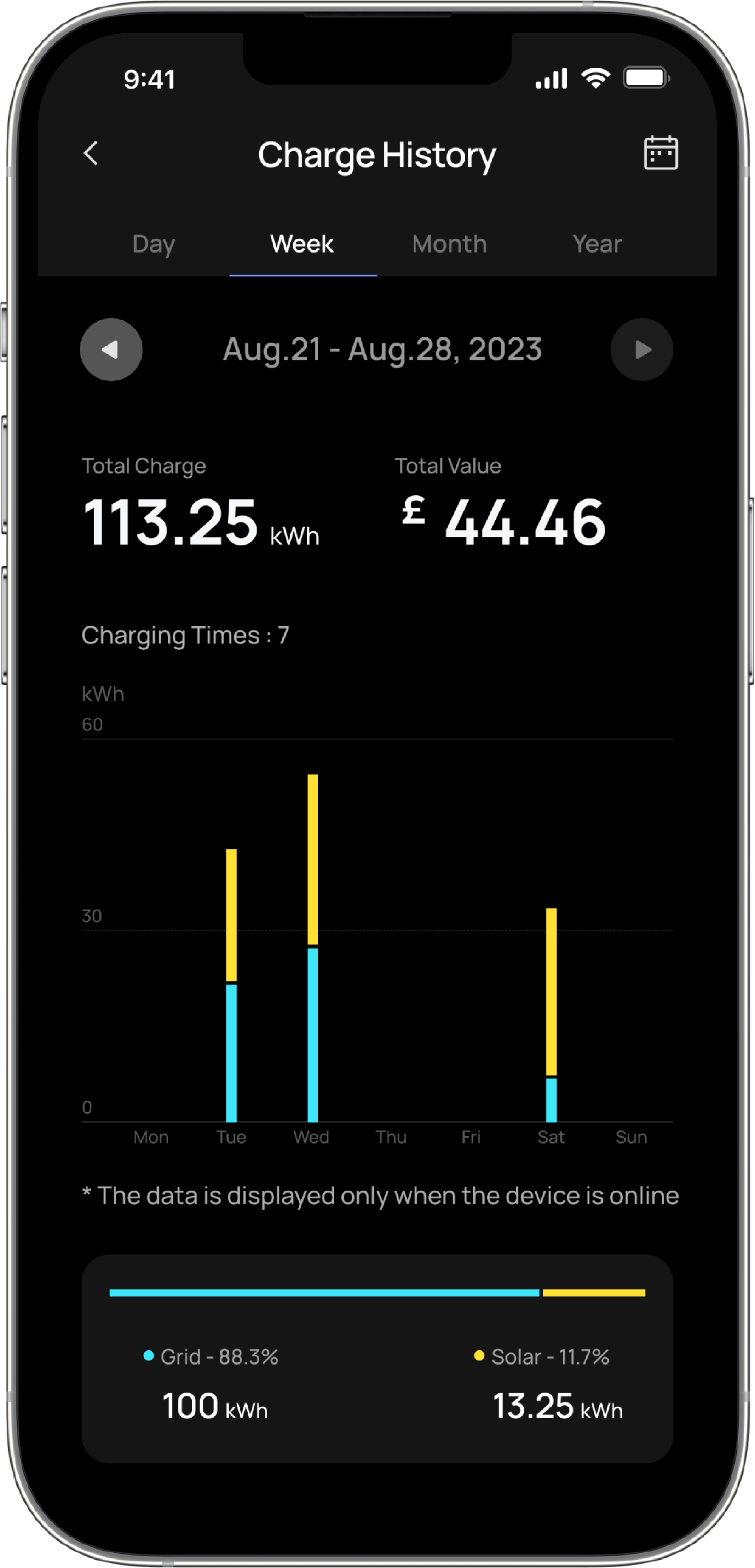
Task: Show the Year view
Action: point(597,244)
